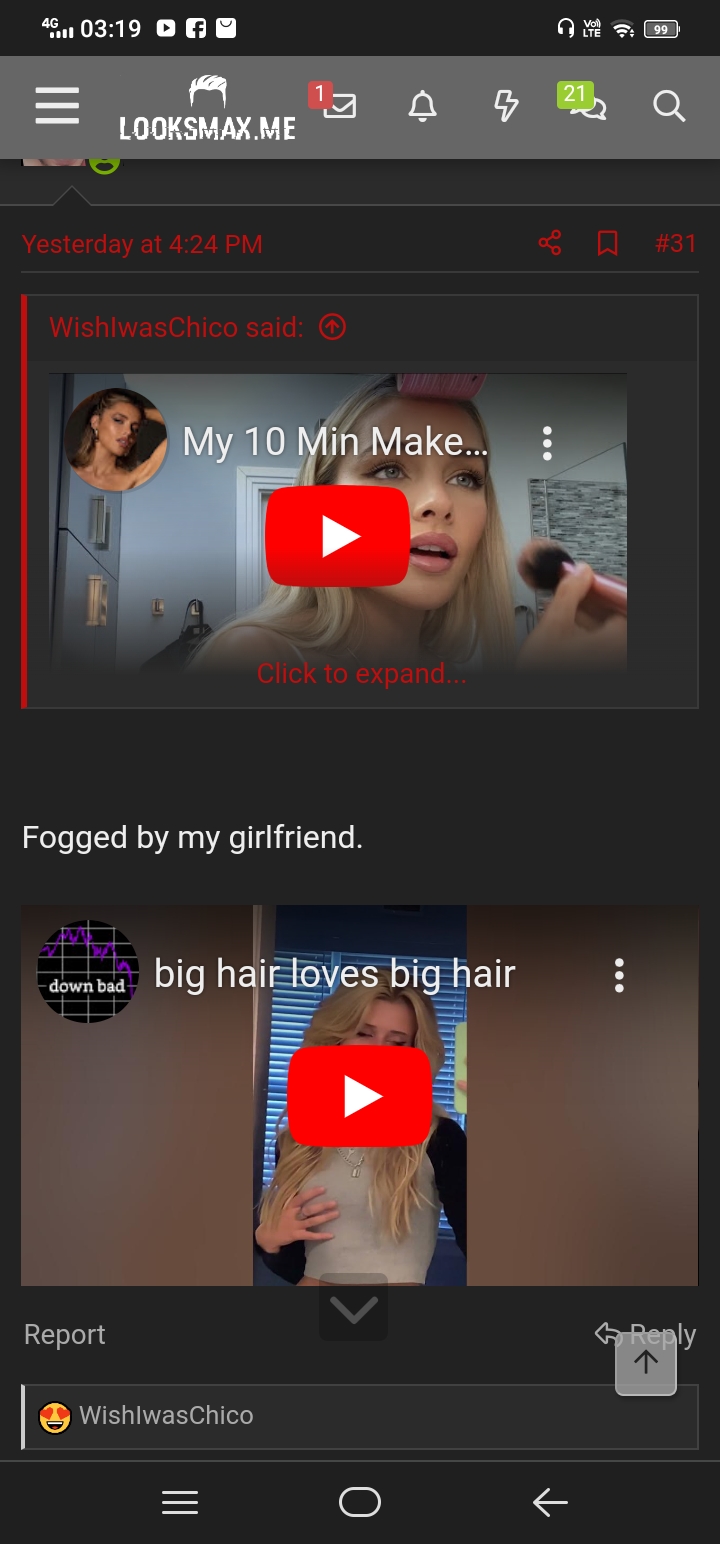720x1544 pixels.
Task: Open the quoted post via the up-arrow icon
Action: (x=332, y=327)
